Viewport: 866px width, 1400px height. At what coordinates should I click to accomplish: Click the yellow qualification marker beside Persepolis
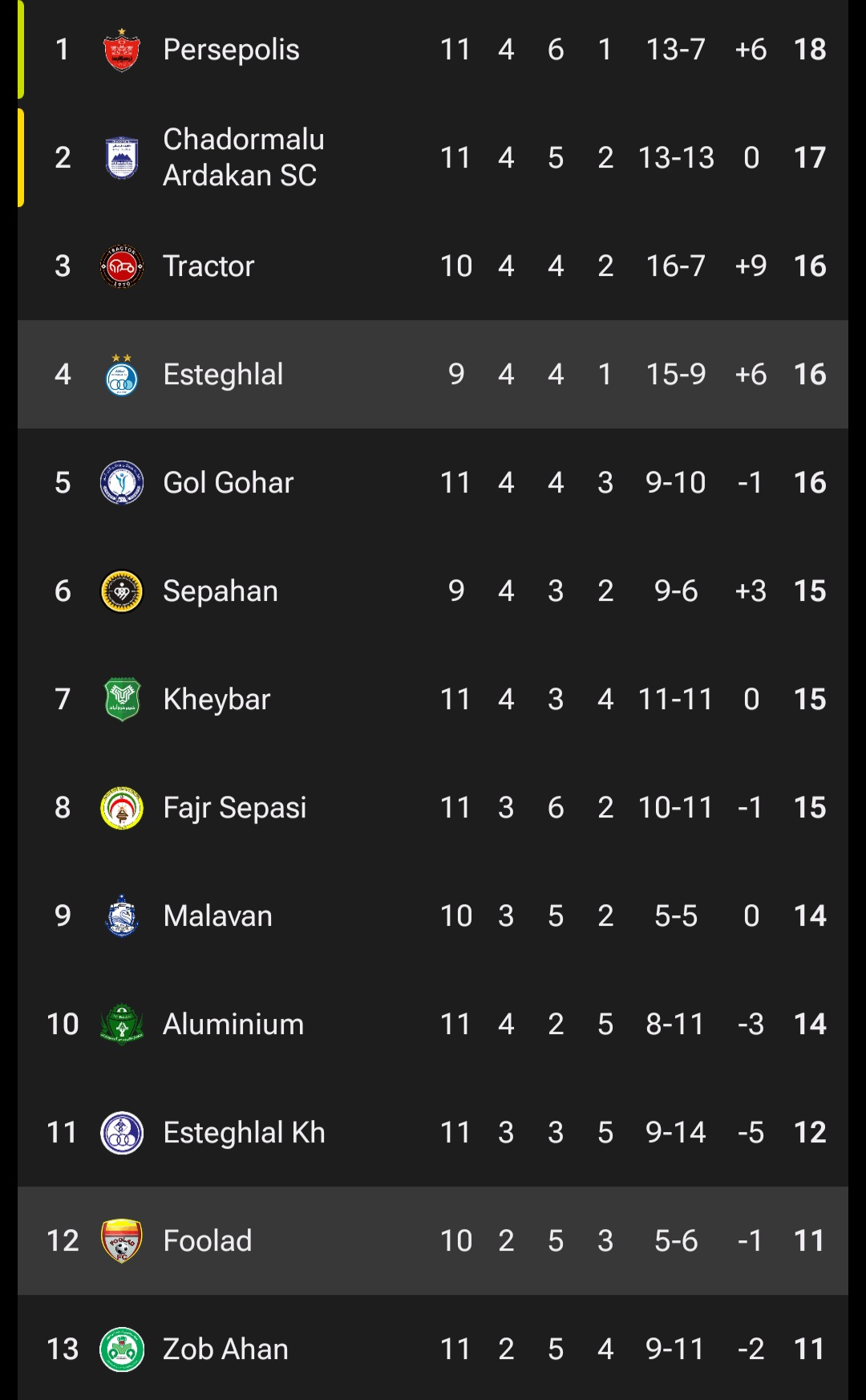19,49
